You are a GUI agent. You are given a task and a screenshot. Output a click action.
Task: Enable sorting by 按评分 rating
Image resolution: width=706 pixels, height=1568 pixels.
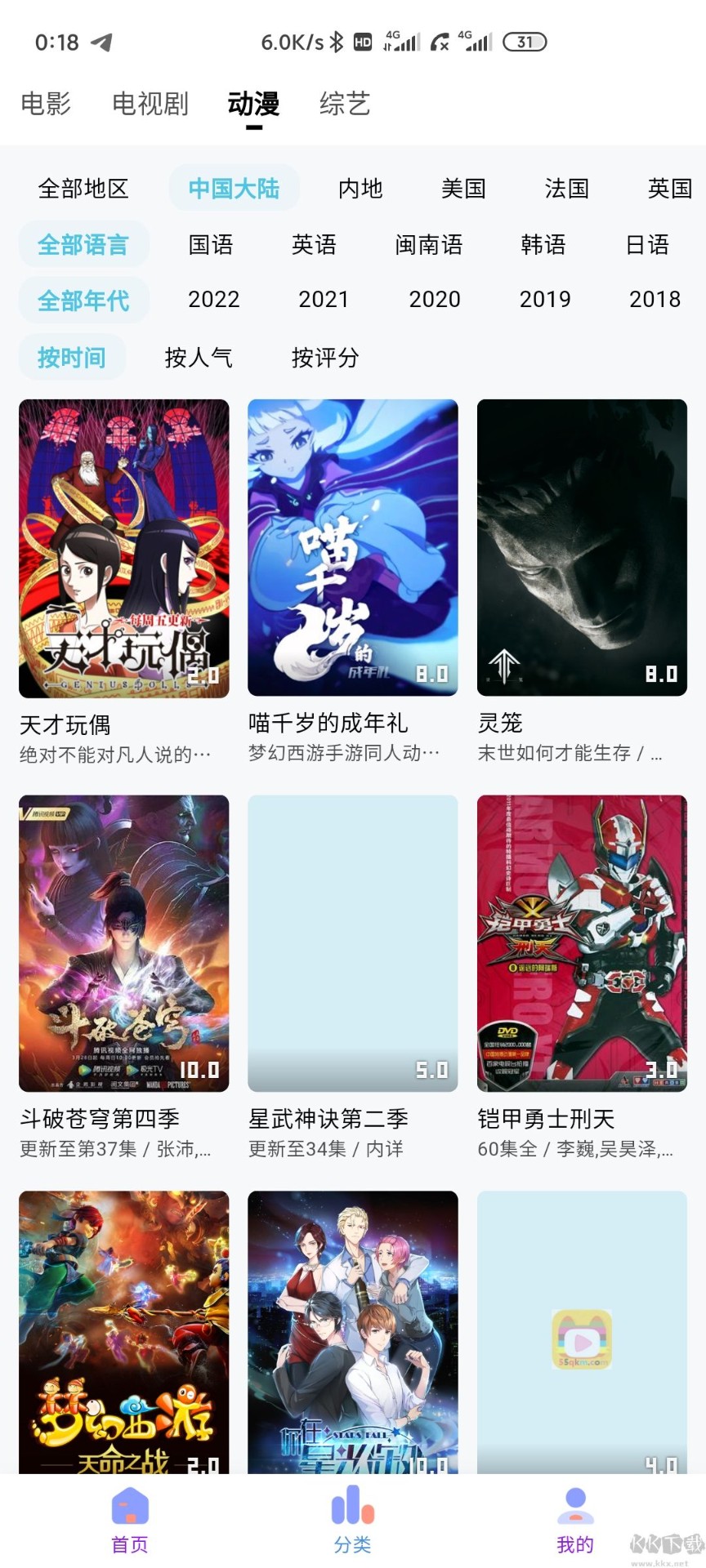click(325, 358)
